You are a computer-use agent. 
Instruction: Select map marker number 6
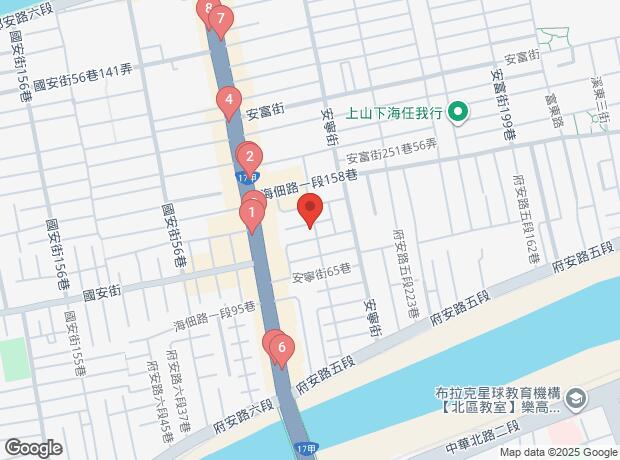click(x=283, y=349)
